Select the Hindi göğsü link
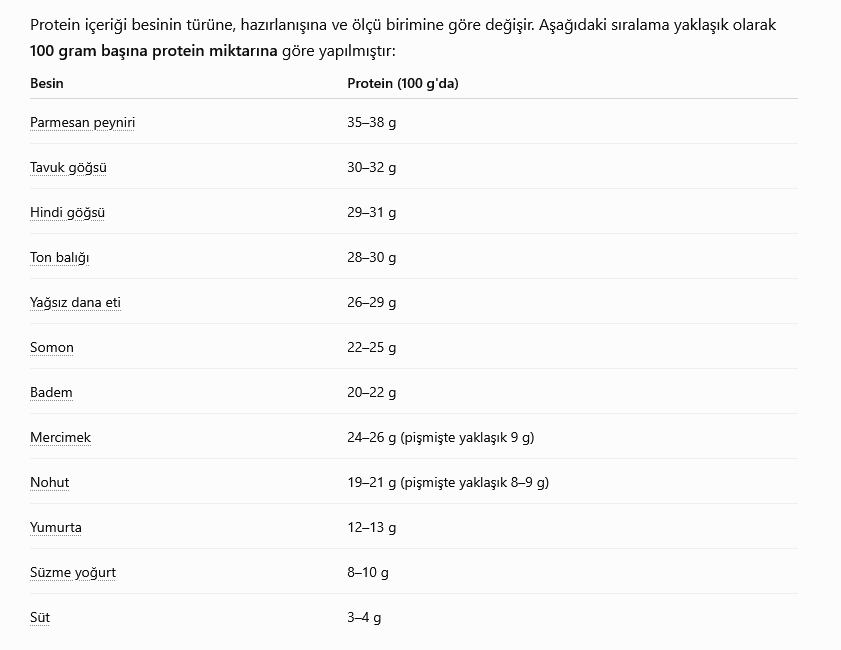Image resolution: width=841 pixels, height=650 pixels. click(x=67, y=213)
